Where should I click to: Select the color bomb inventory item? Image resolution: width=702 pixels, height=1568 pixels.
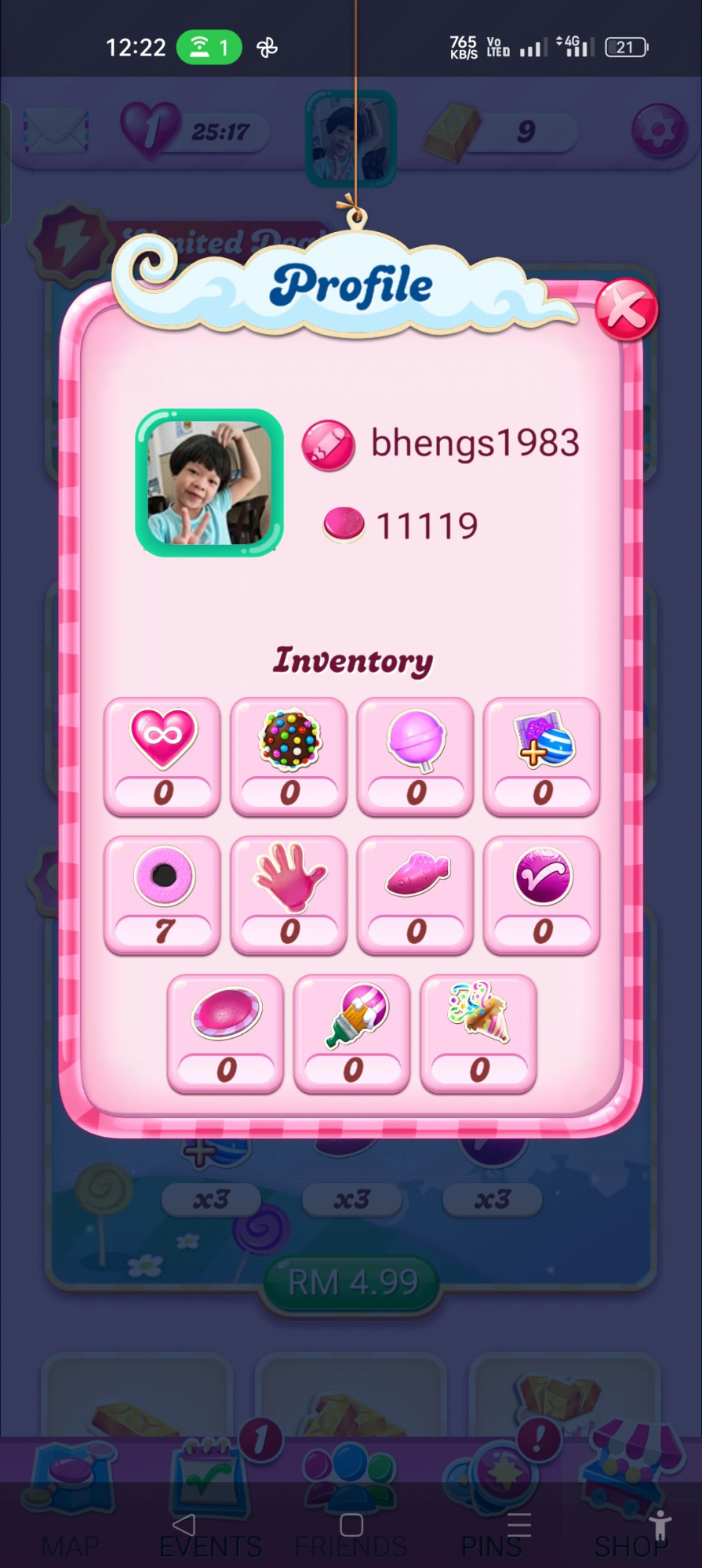tap(289, 756)
